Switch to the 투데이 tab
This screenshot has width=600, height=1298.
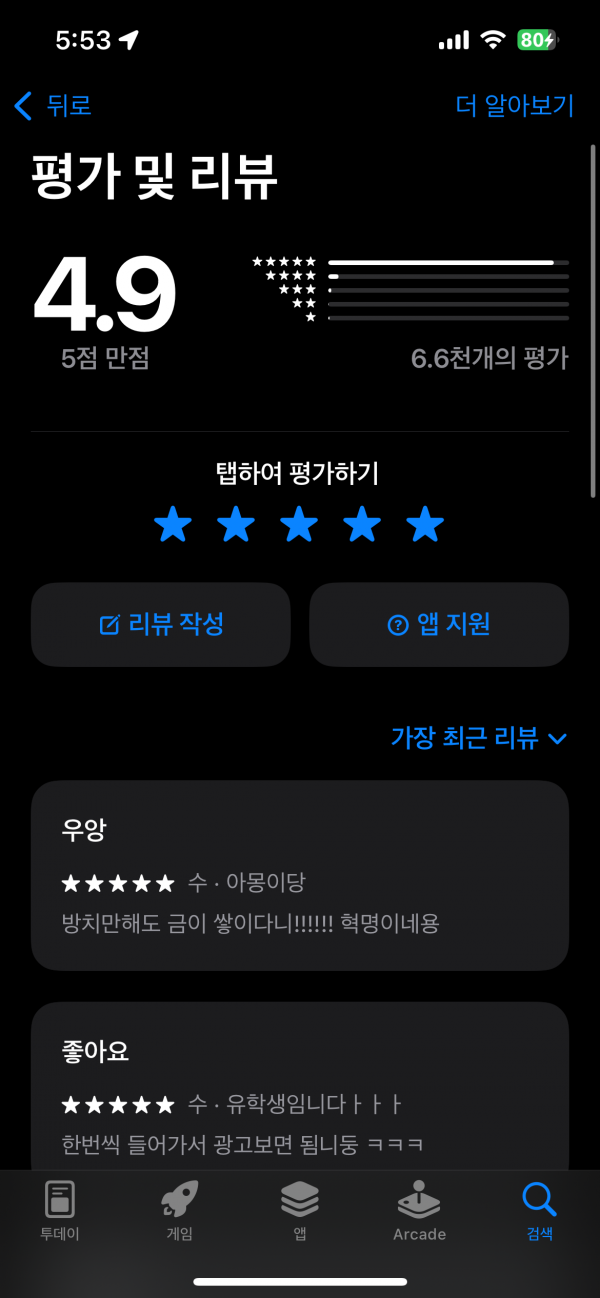pyautogui.click(x=60, y=1211)
